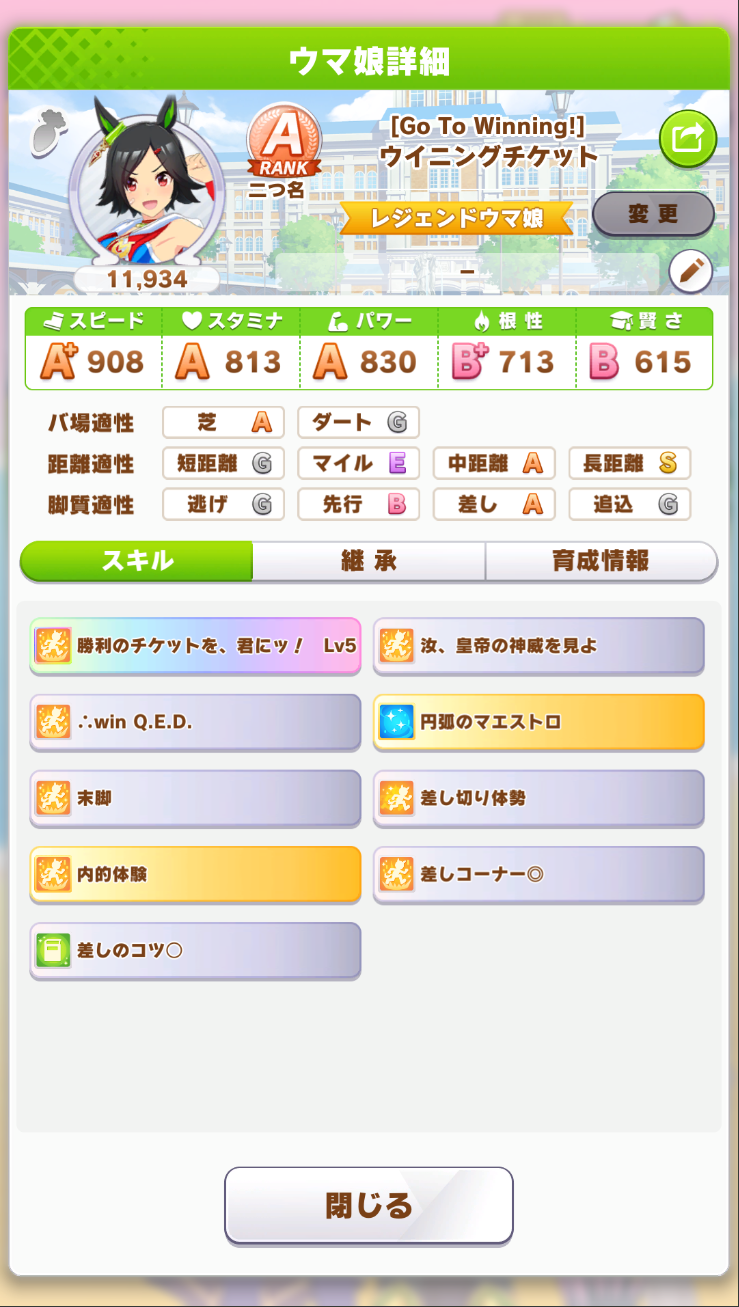
Task: Switch to the 継承 tab
Action: (x=369, y=561)
